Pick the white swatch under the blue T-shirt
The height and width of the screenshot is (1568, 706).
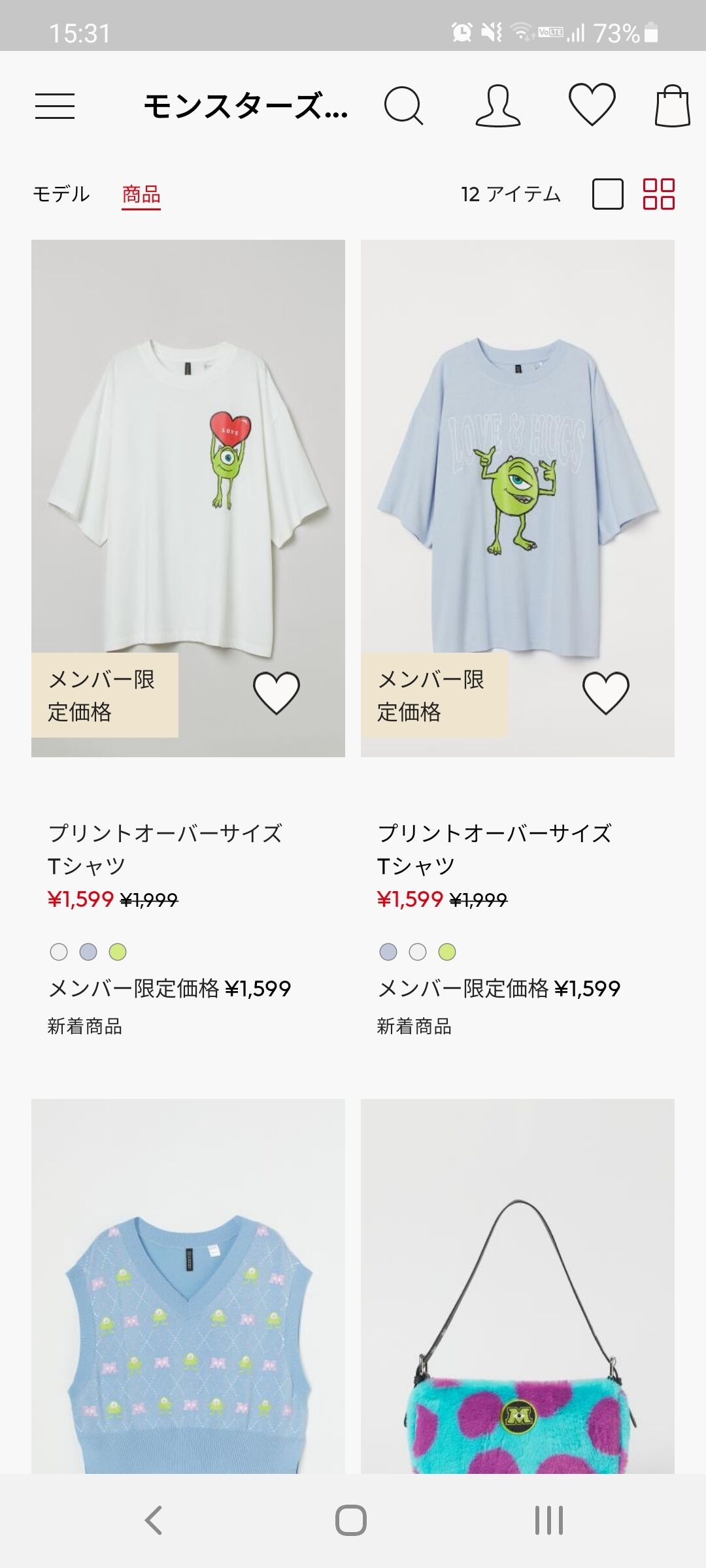[x=418, y=952]
